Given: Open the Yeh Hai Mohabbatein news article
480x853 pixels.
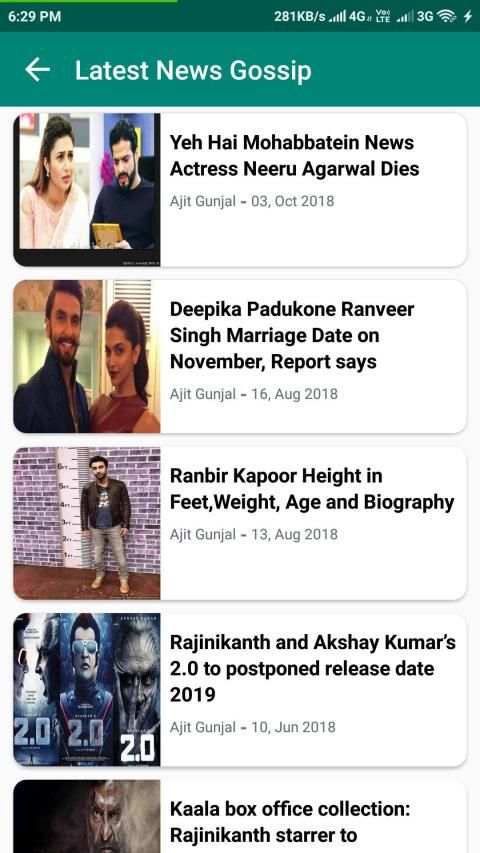Looking at the screenshot, I should (x=240, y=190).
